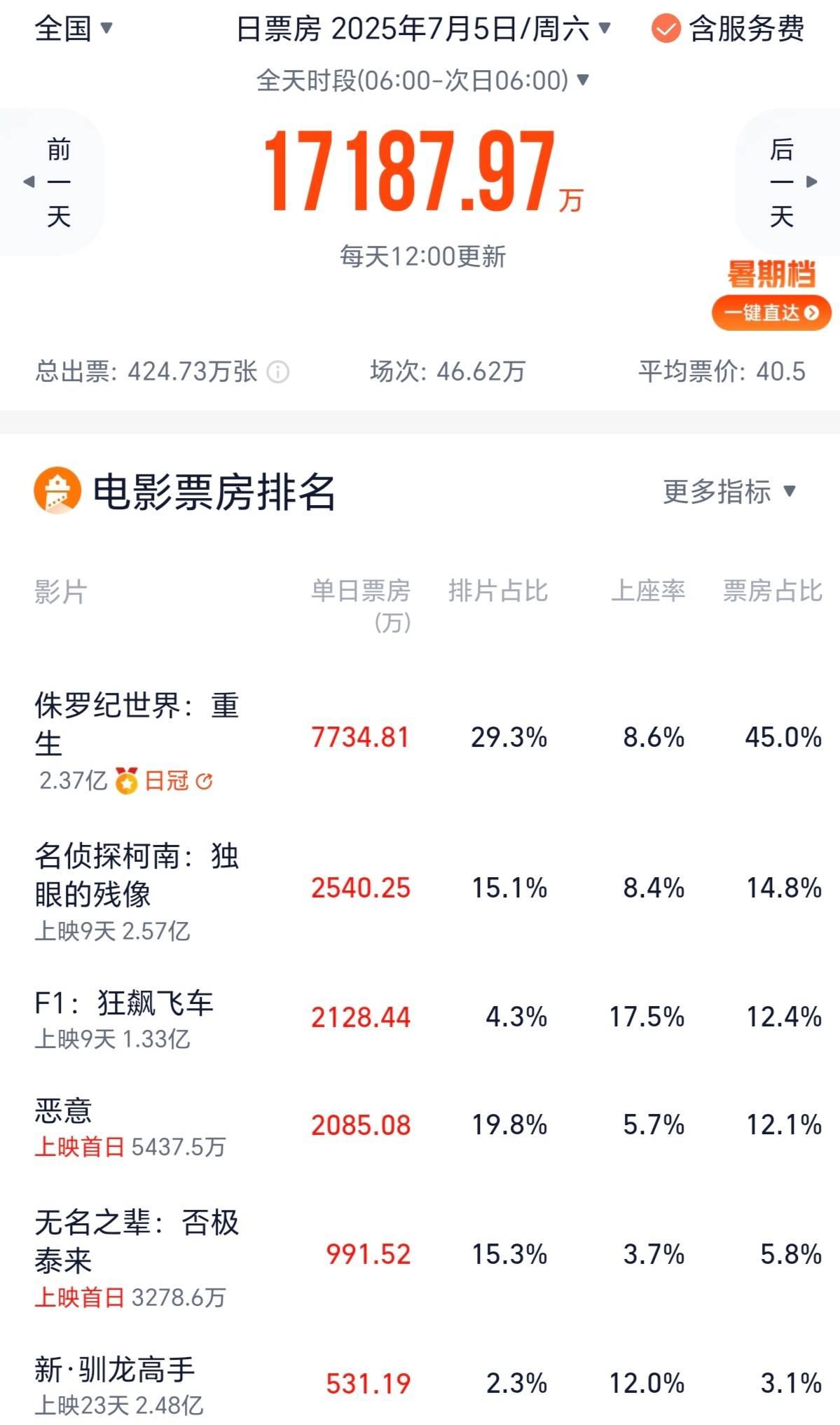Open 无名之辈：否极泰来 entry
This screenshot has width=840, height=1425.
click(x=420, y=1255)
